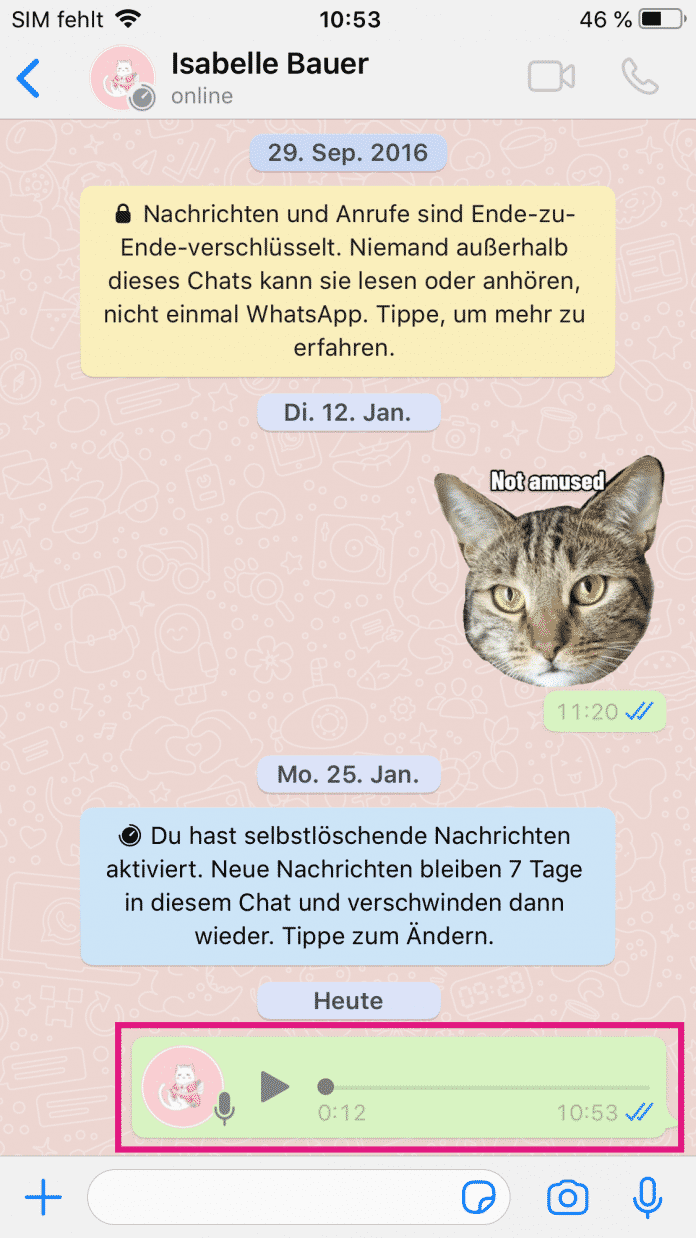Viewport: 696px width, 1238px height.
Task: Start a voice call with Isabelle
Action: (x=640, y=77)
